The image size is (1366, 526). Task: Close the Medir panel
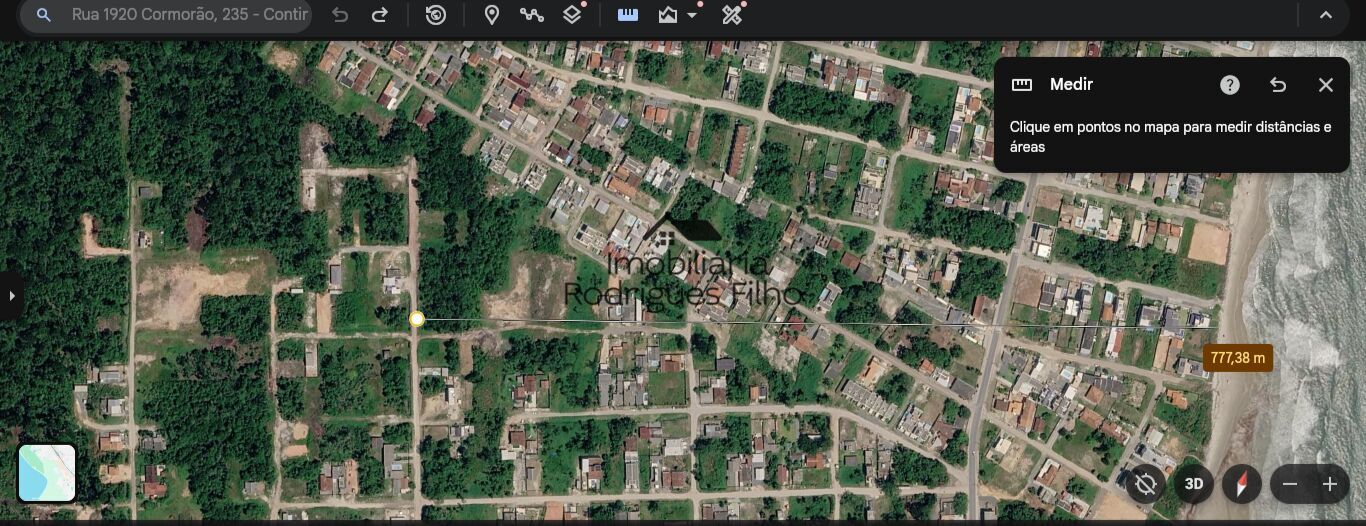tap(1326, 85)
